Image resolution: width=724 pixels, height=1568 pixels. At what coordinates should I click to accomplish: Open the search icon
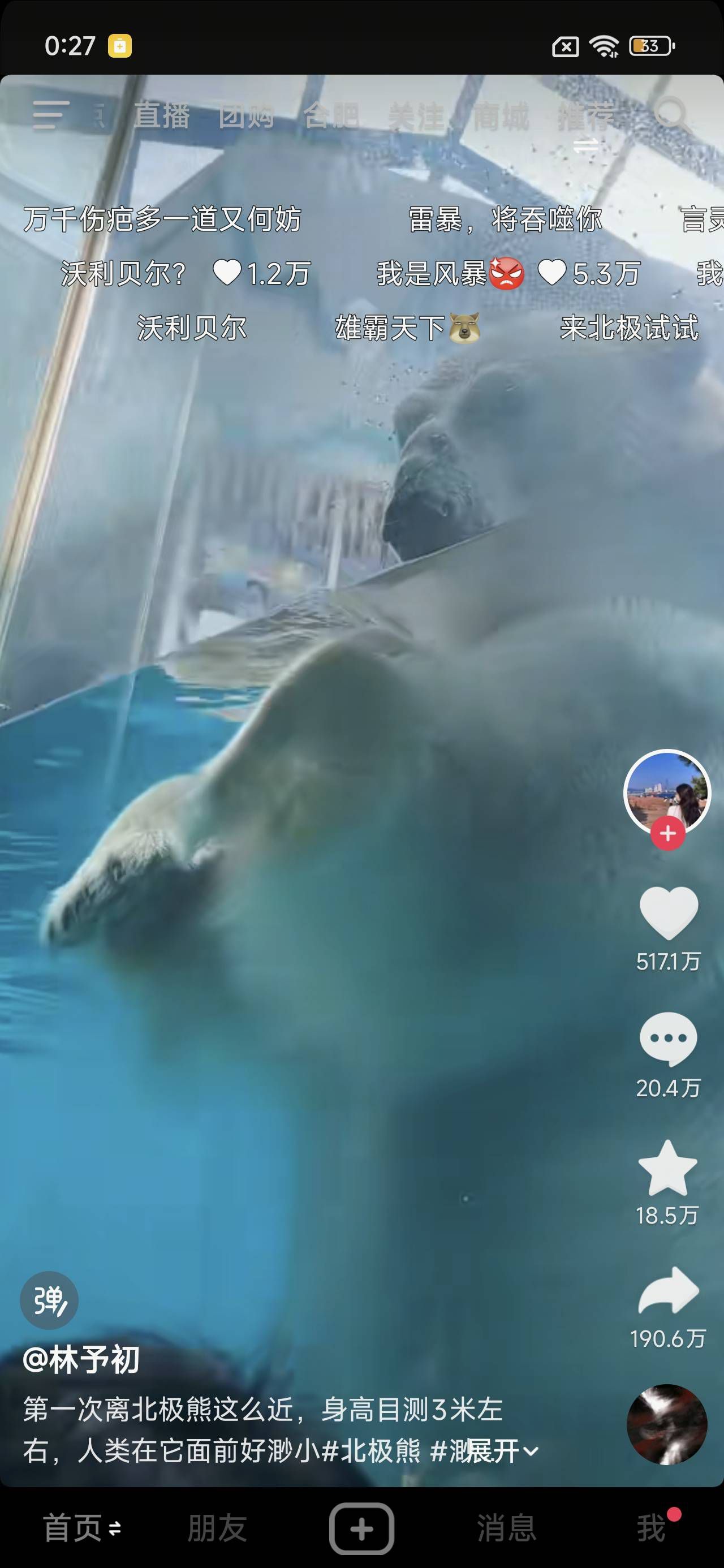point(671,114)
